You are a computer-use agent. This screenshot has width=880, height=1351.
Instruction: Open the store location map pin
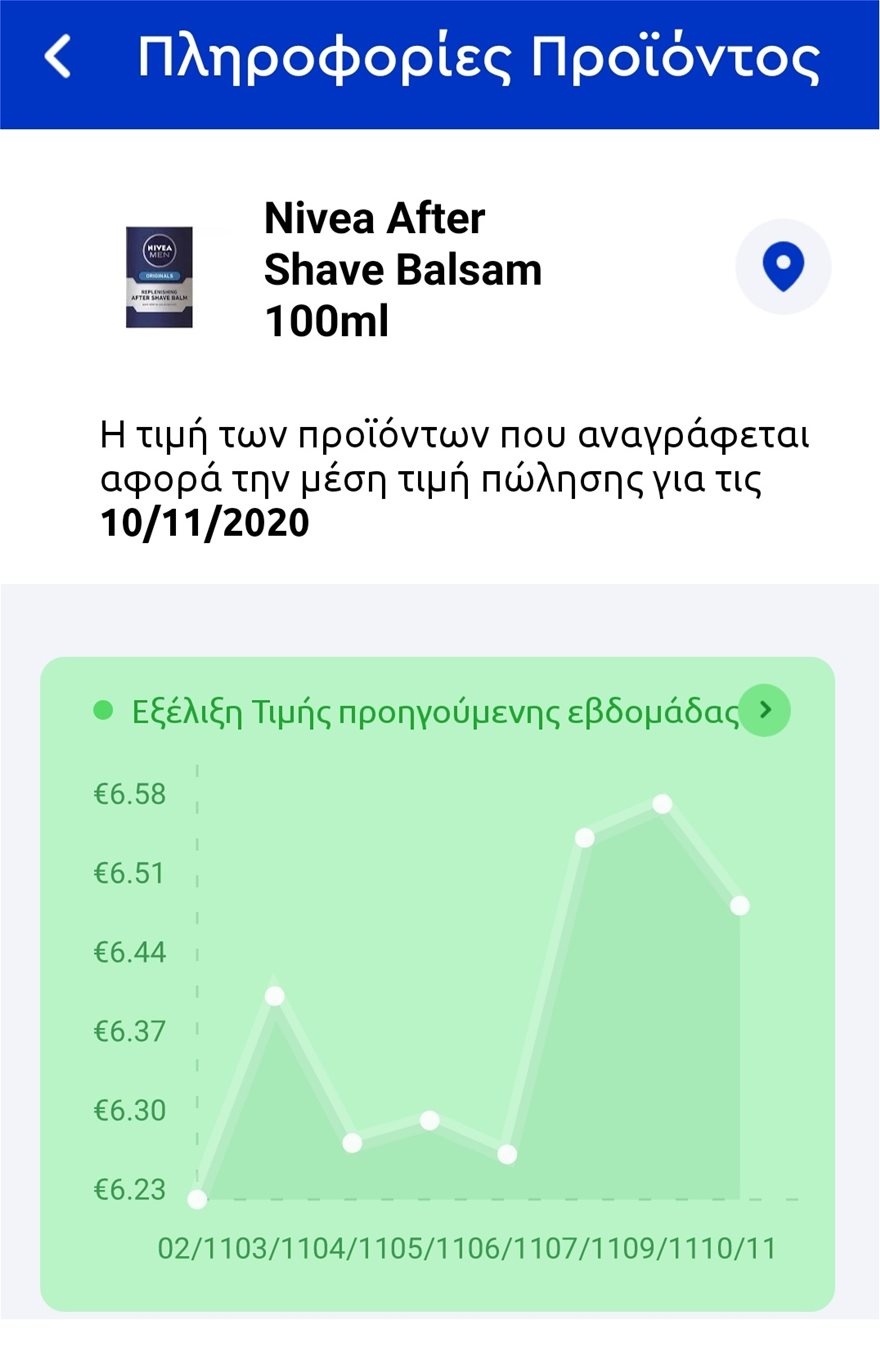pos(783,267)
